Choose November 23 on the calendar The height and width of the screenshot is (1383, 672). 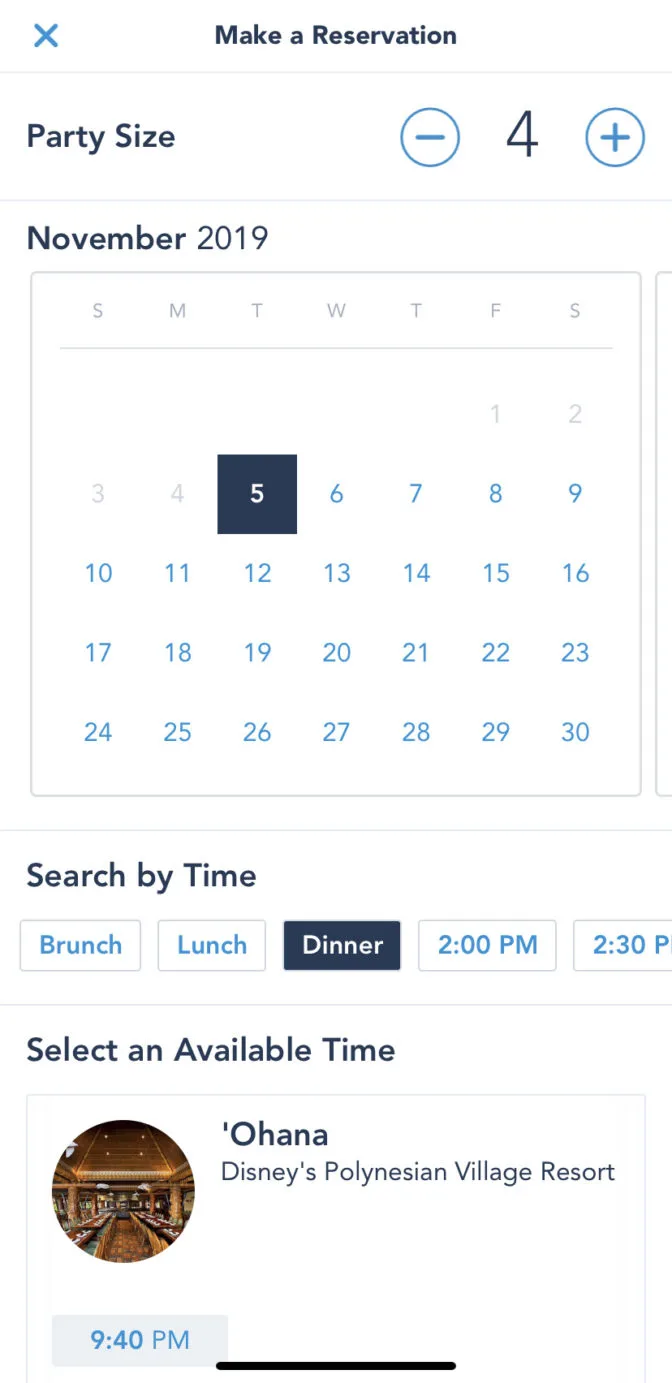[x=575, y=653]
